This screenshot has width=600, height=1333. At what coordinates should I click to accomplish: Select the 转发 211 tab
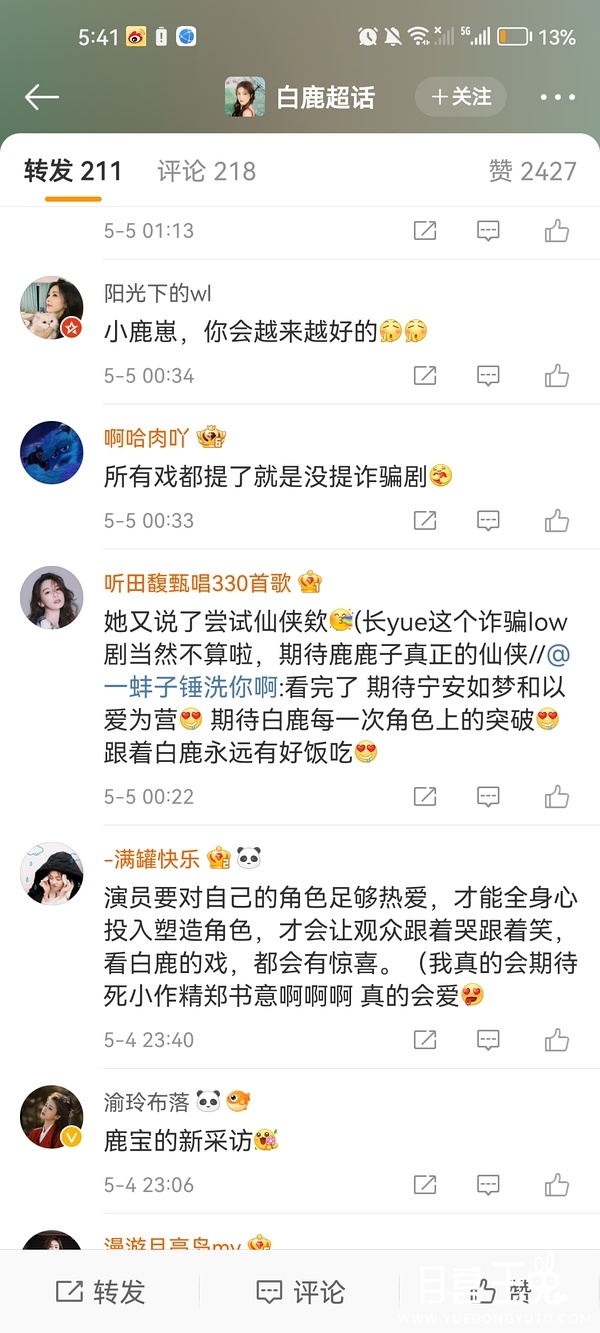pos(73,171)
